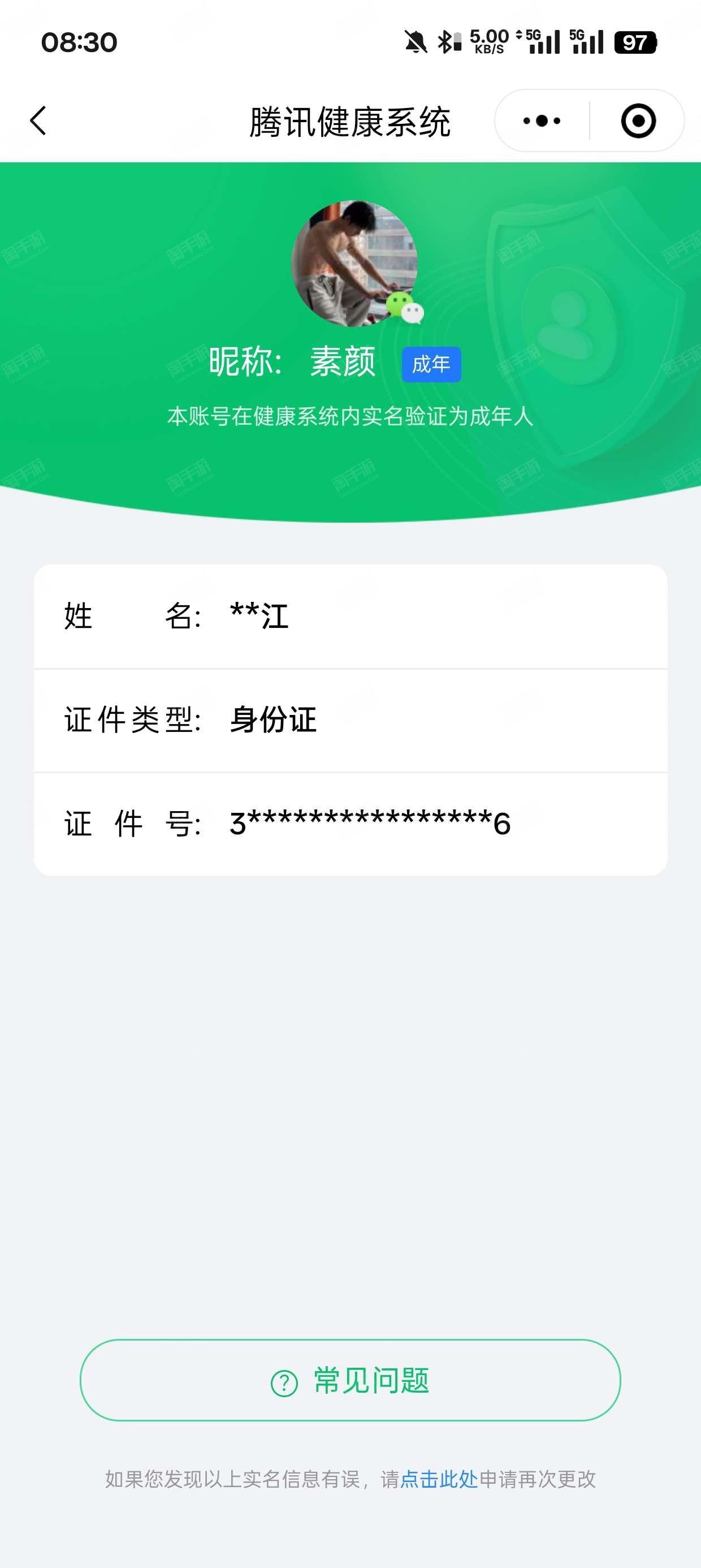
Task: Go back using the top-left arrow
Action: (38, 120)
